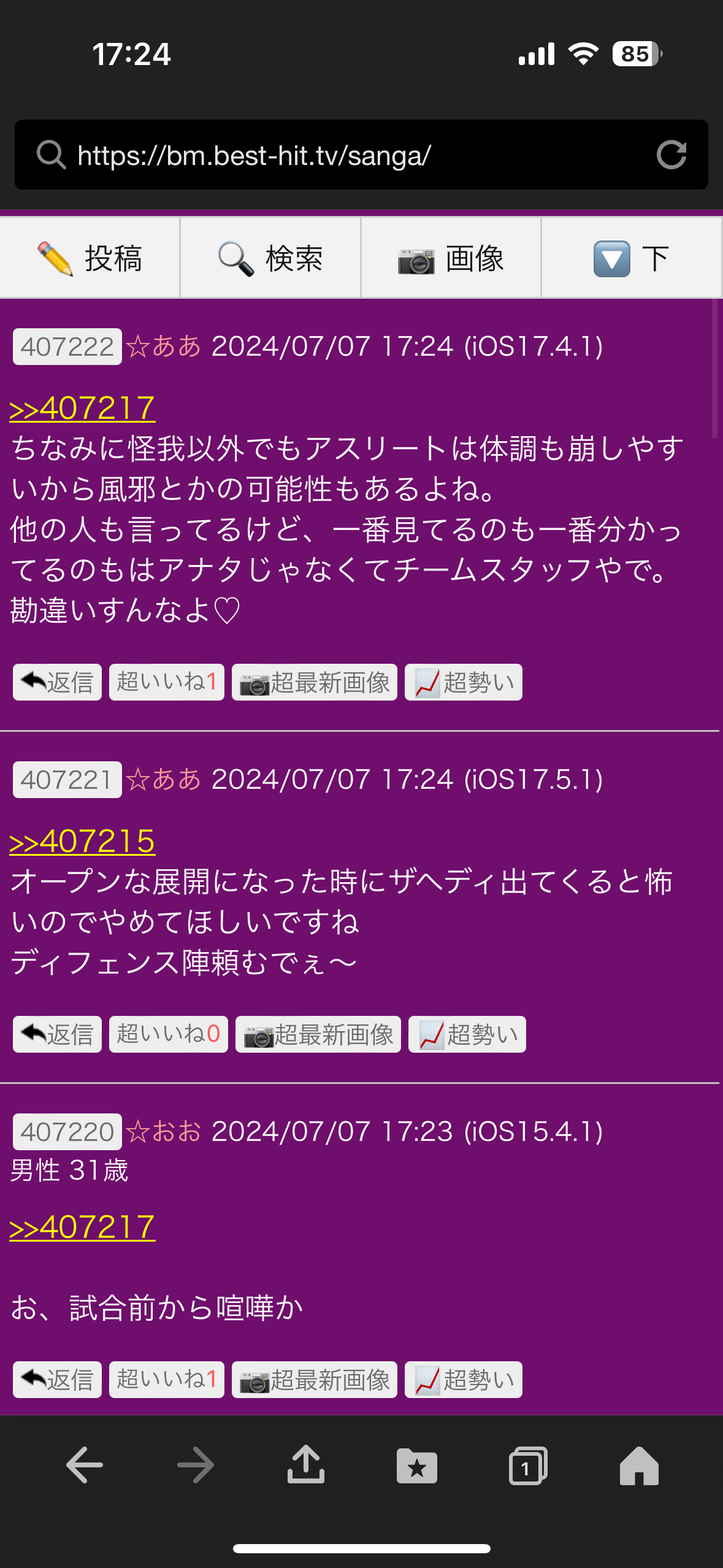Give 超いいね to post 407221
This screenshot has height=1568, width=723.
click(169, 1034)
